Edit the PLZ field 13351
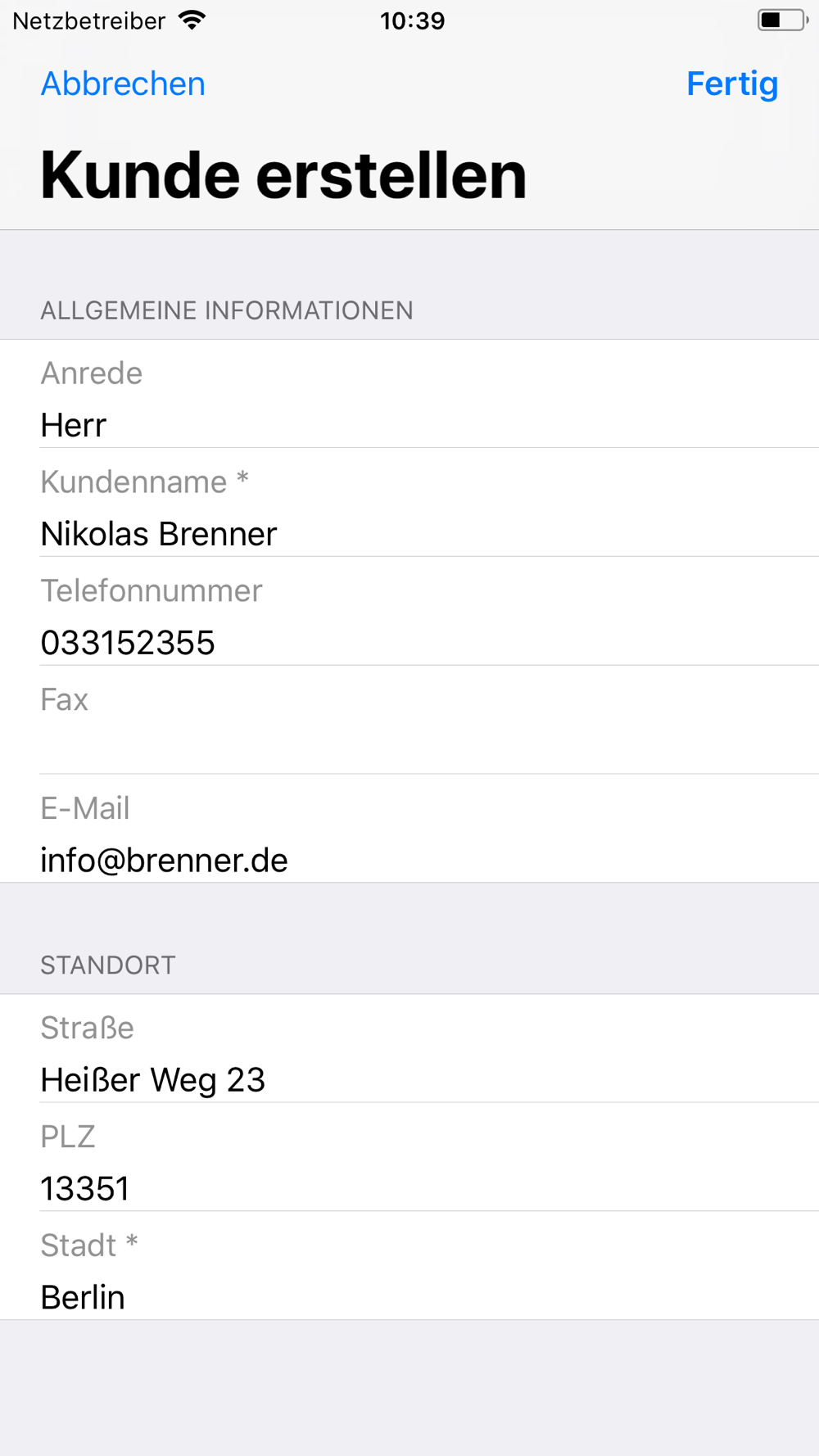819x1456 pixels. pyautogui.click(x=409, y=1157)
